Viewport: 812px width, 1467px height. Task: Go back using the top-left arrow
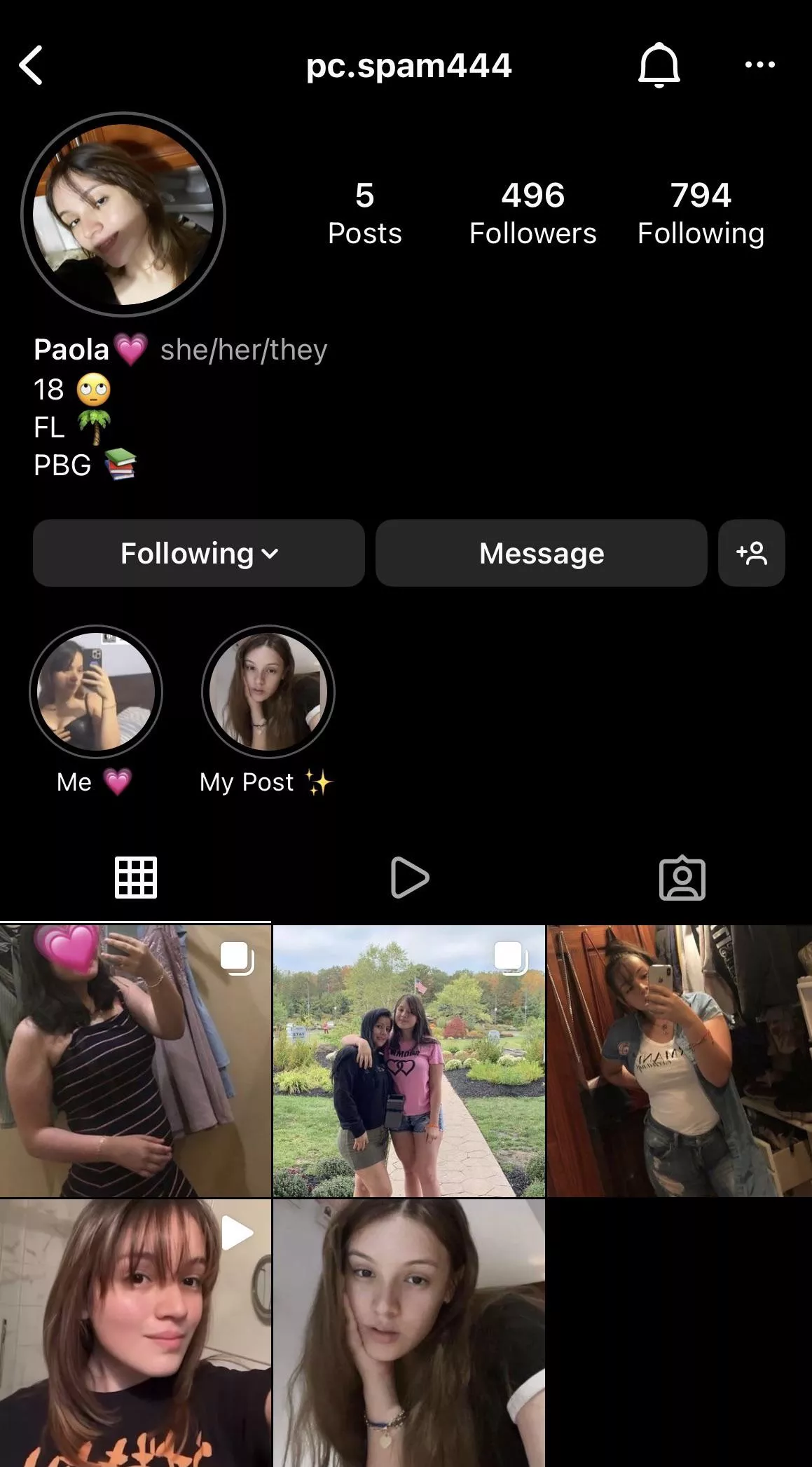32,65
